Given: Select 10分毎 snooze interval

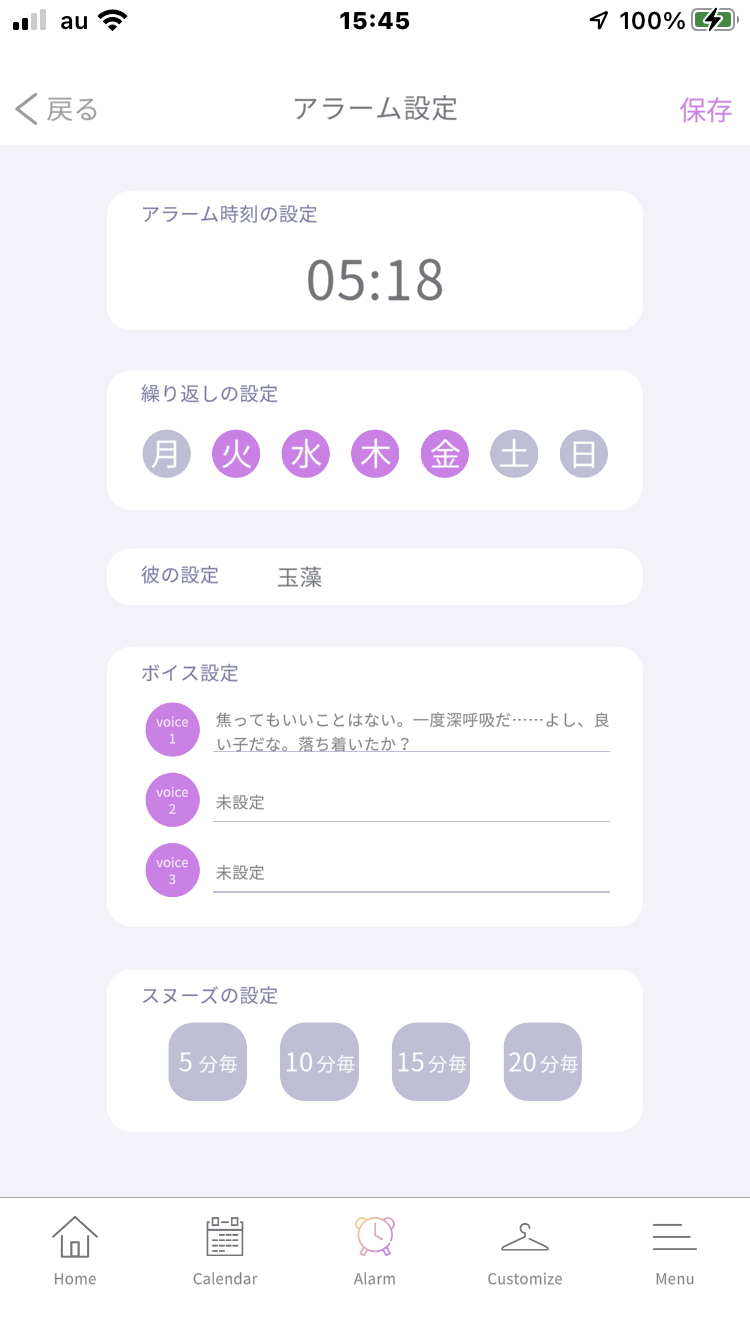Looking at the screenshot, I should pos(319,1062).
